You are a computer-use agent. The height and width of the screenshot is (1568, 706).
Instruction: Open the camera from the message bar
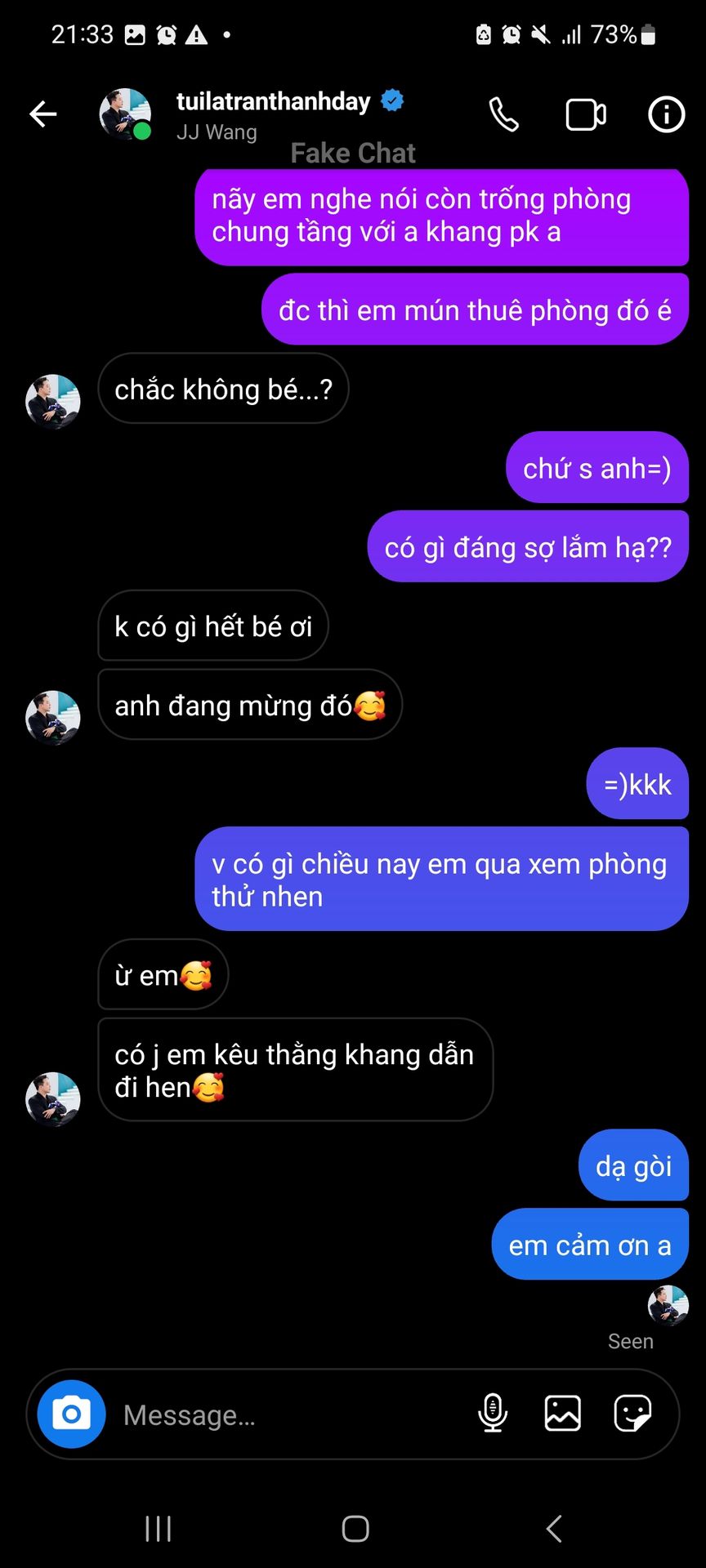point(72,1414)
